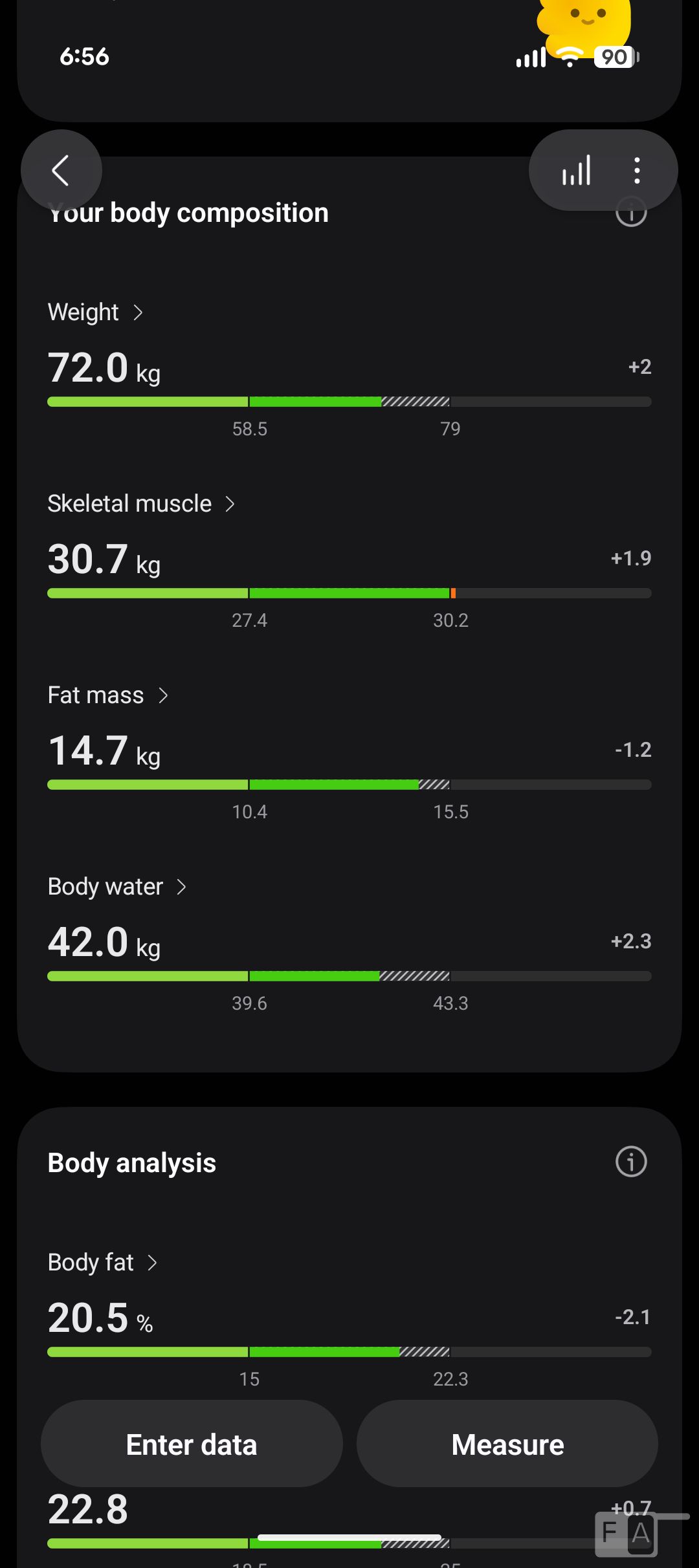
Task: Tap the Enter data button
Action: point(192,1444)
